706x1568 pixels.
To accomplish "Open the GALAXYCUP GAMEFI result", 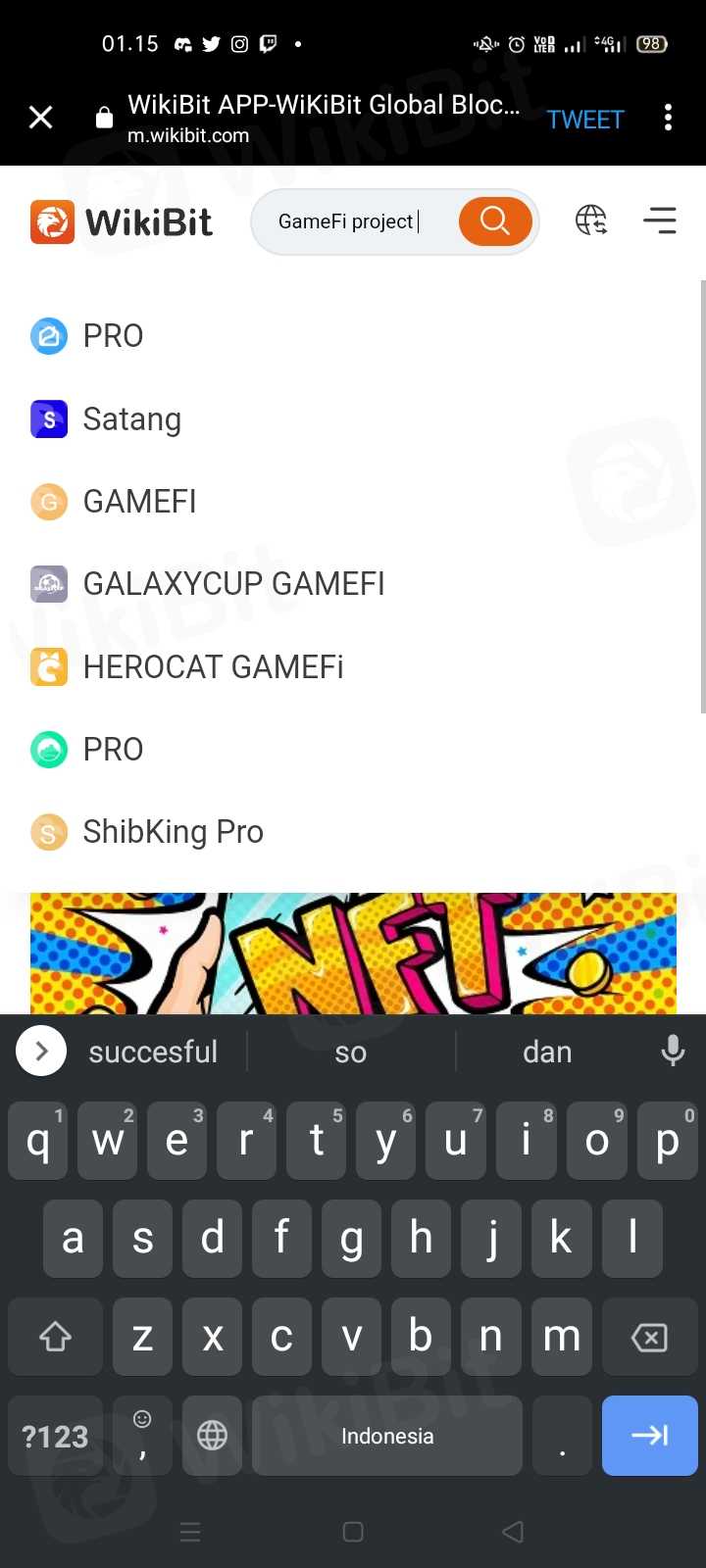I will (x=233, y=584).
